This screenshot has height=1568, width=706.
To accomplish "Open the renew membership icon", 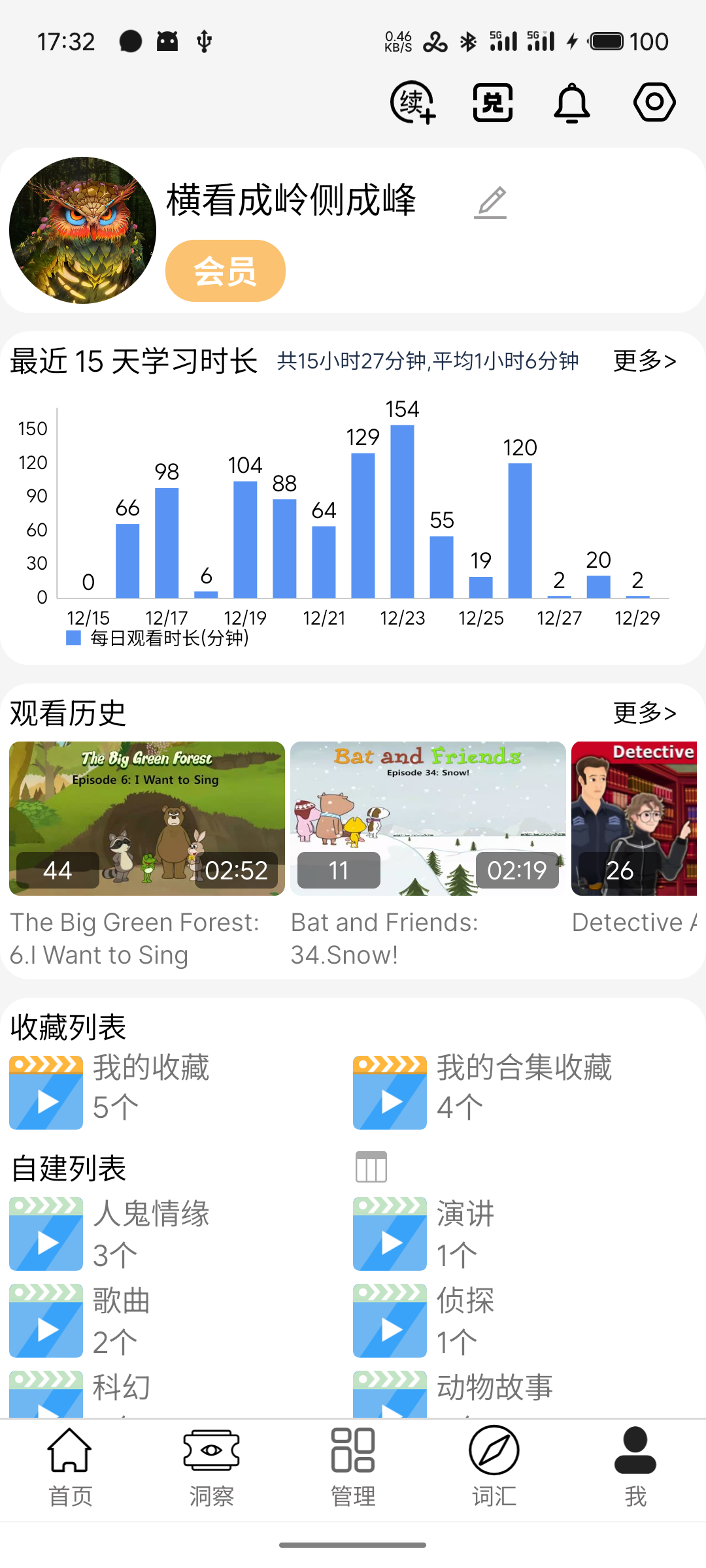I will click(x=412, y=103).
